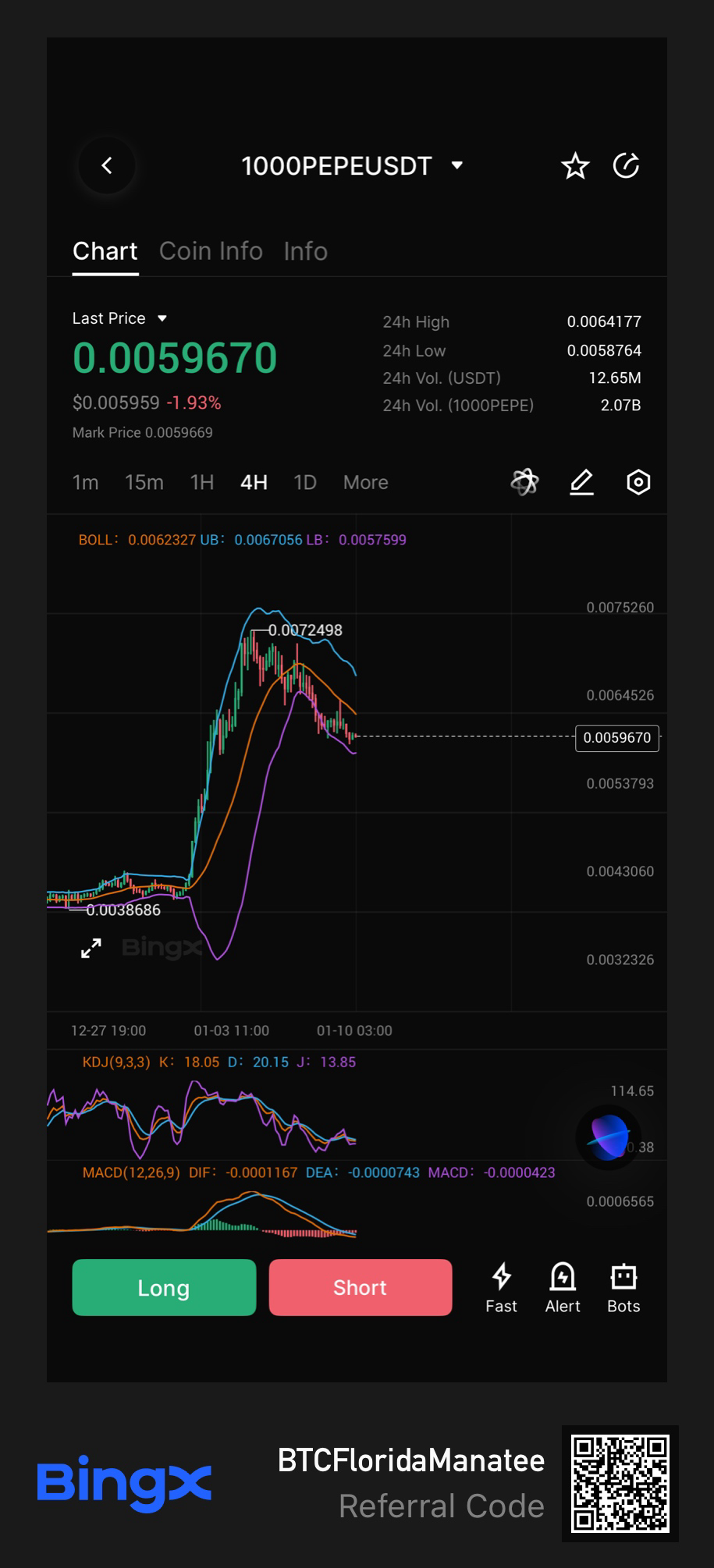Open chart settings gear icon
This screenshot has width=714, height=1568.
point(638,482)
